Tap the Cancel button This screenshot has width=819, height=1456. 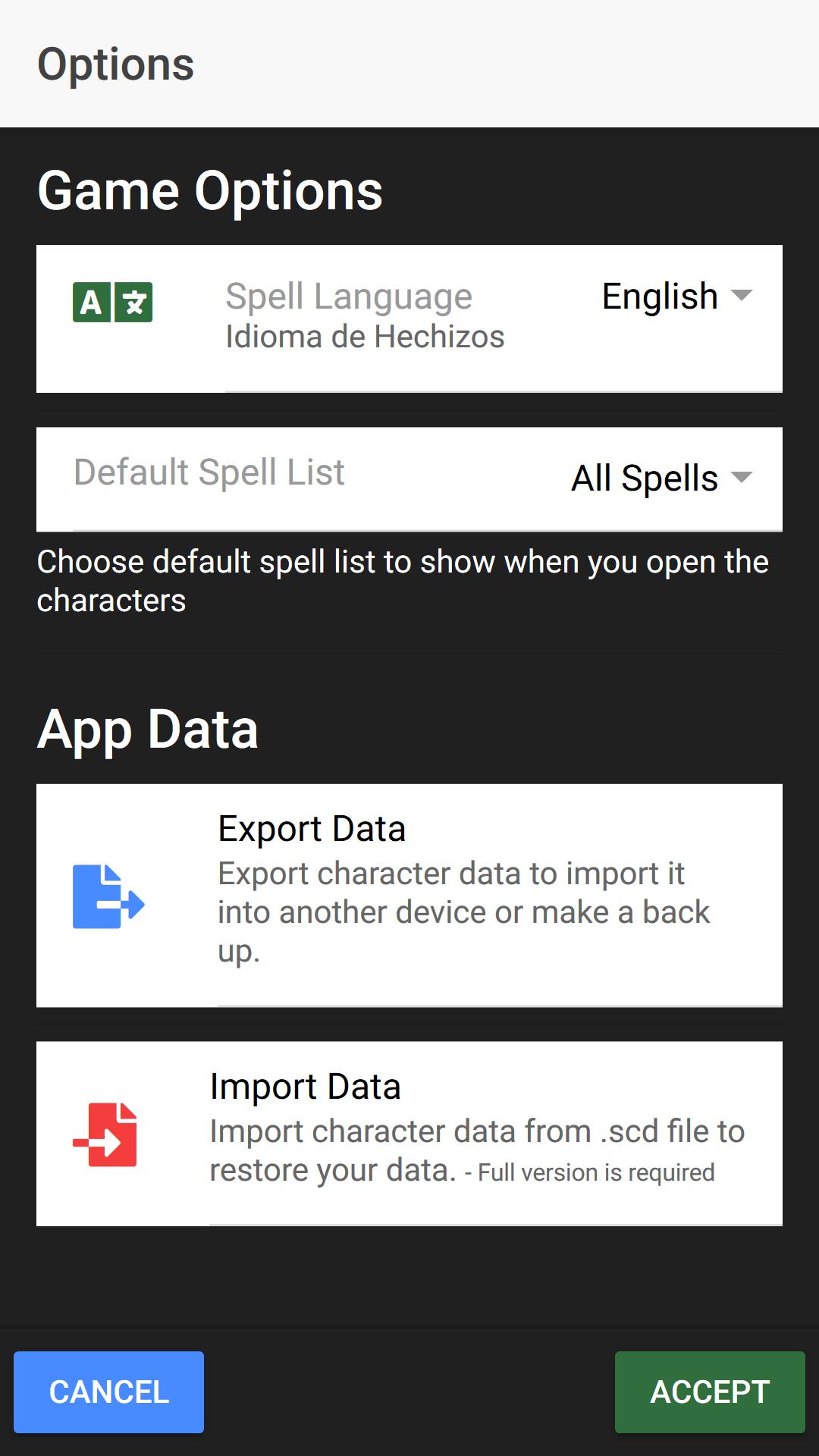108,1392
